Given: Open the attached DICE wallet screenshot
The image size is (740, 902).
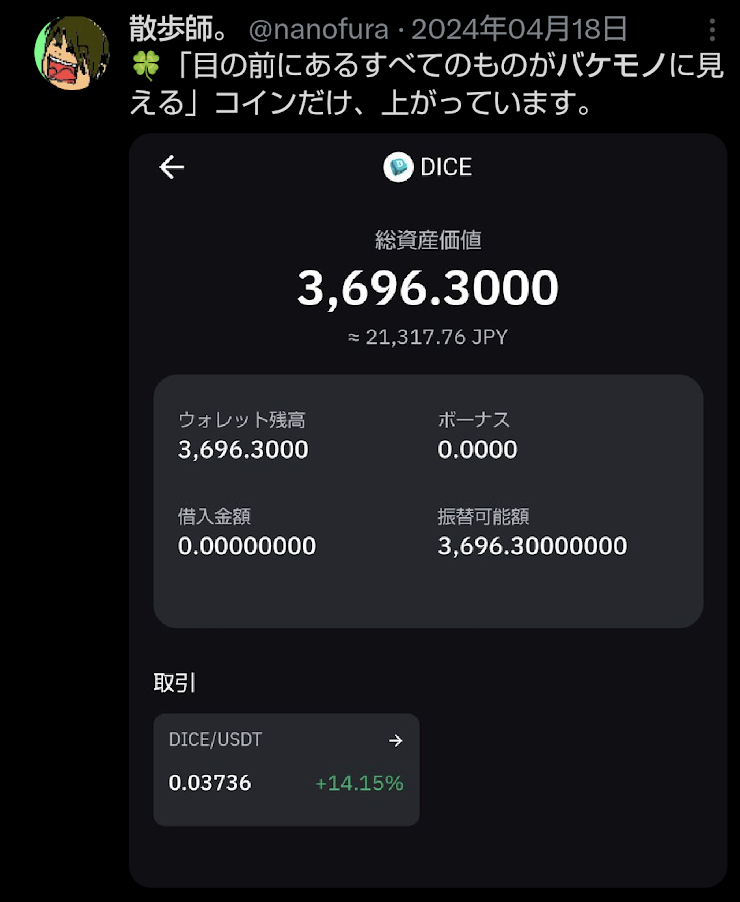Looking at the screenshot, I should (428, 510).
